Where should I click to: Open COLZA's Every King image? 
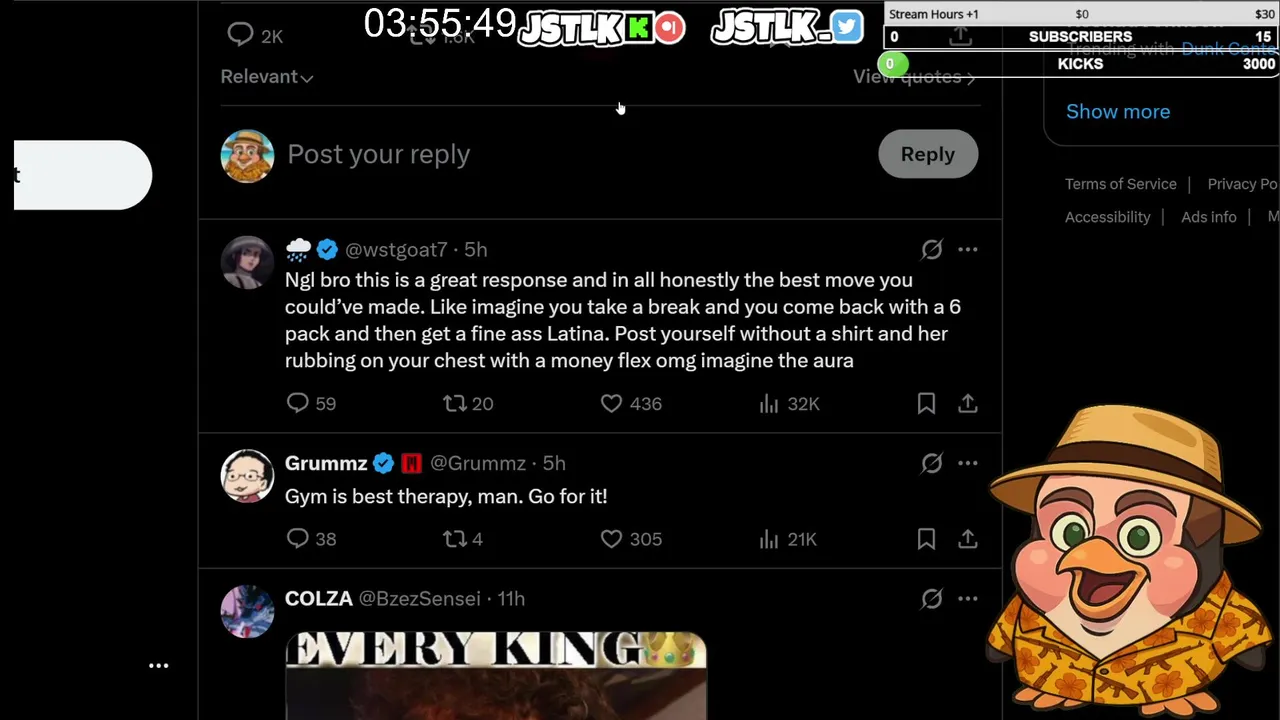pos(495,675)
